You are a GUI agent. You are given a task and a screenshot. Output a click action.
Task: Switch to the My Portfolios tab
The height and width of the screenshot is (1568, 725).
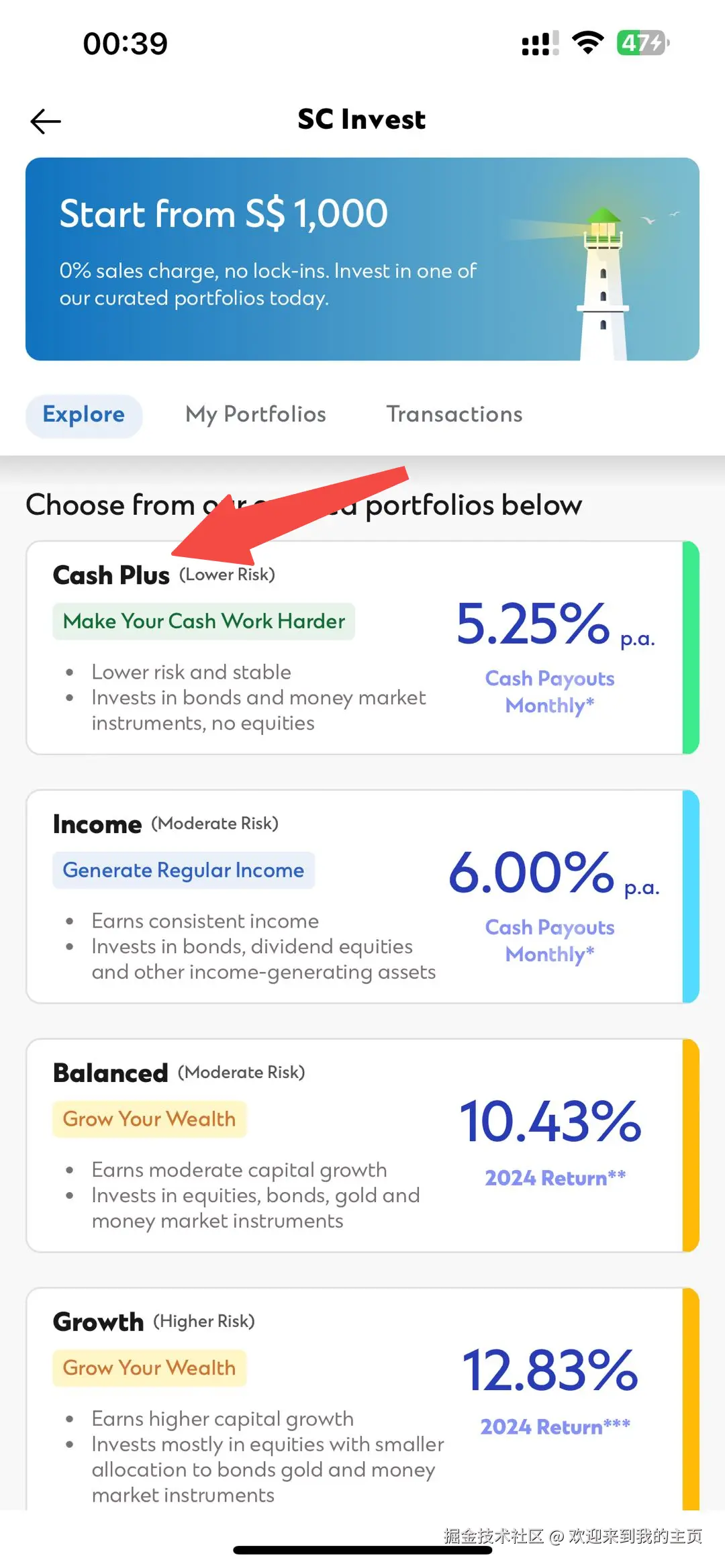click(x=256, y=415)
